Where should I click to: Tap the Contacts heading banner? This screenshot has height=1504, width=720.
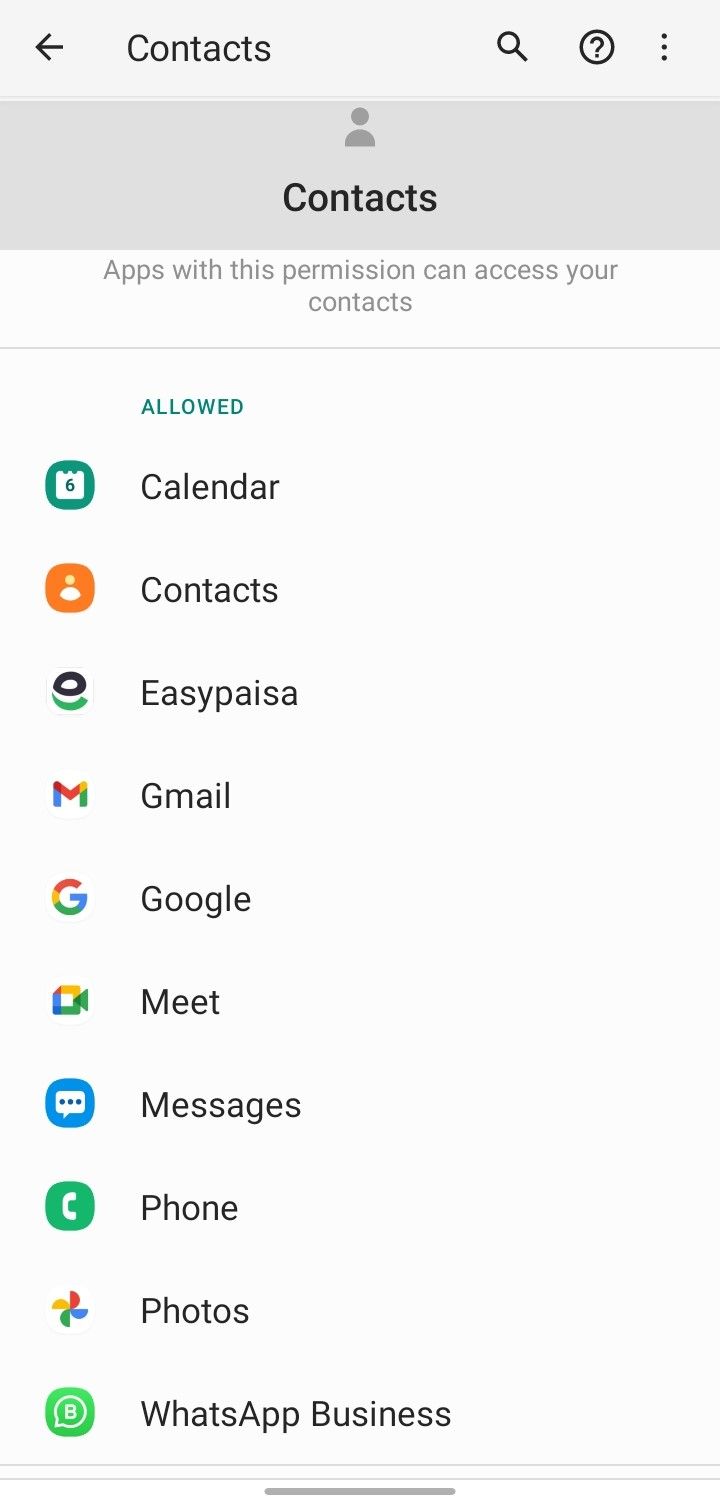pyautogui.click(x=360, y=197)
